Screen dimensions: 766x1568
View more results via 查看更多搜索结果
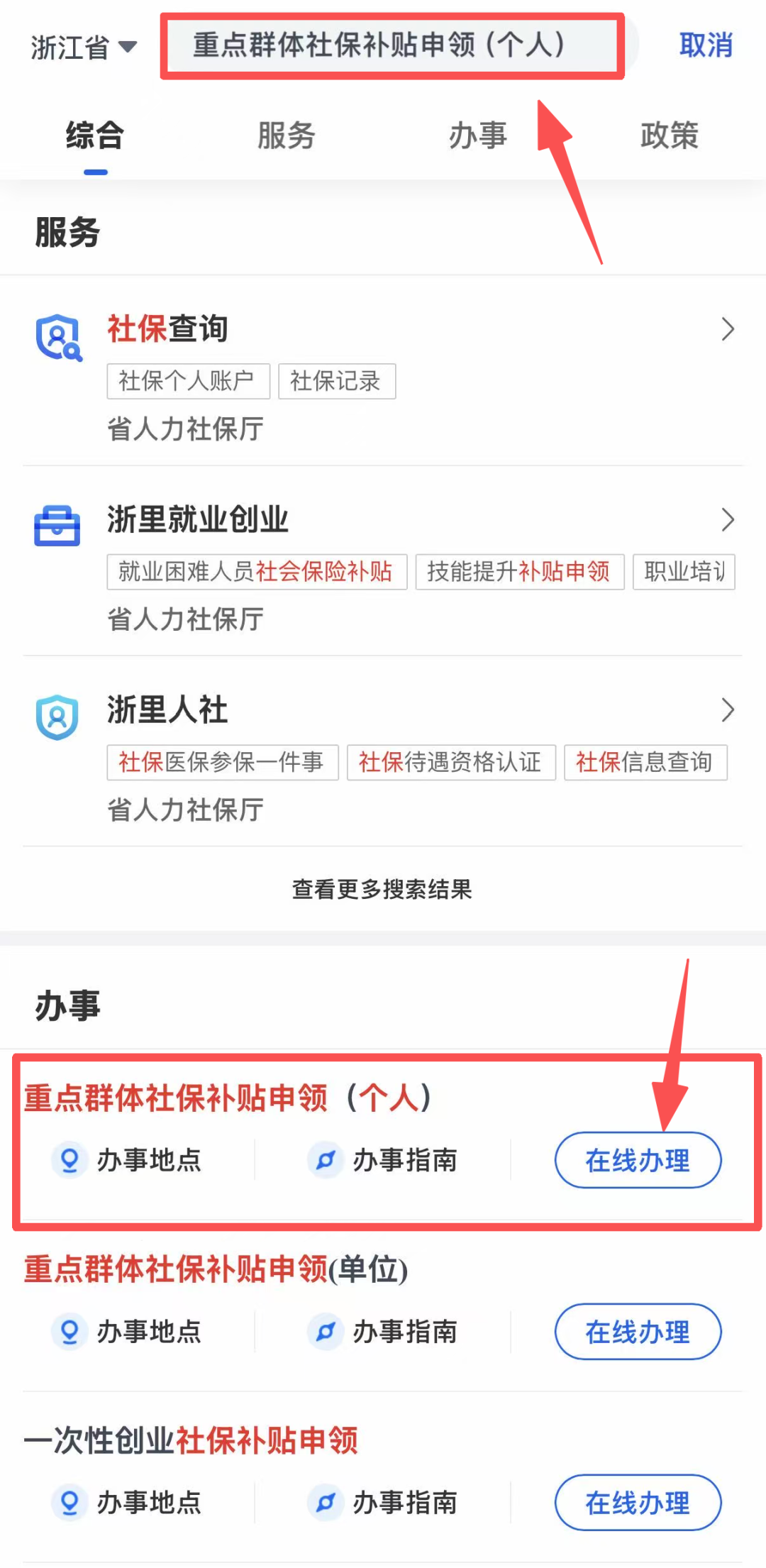(382, 889)
